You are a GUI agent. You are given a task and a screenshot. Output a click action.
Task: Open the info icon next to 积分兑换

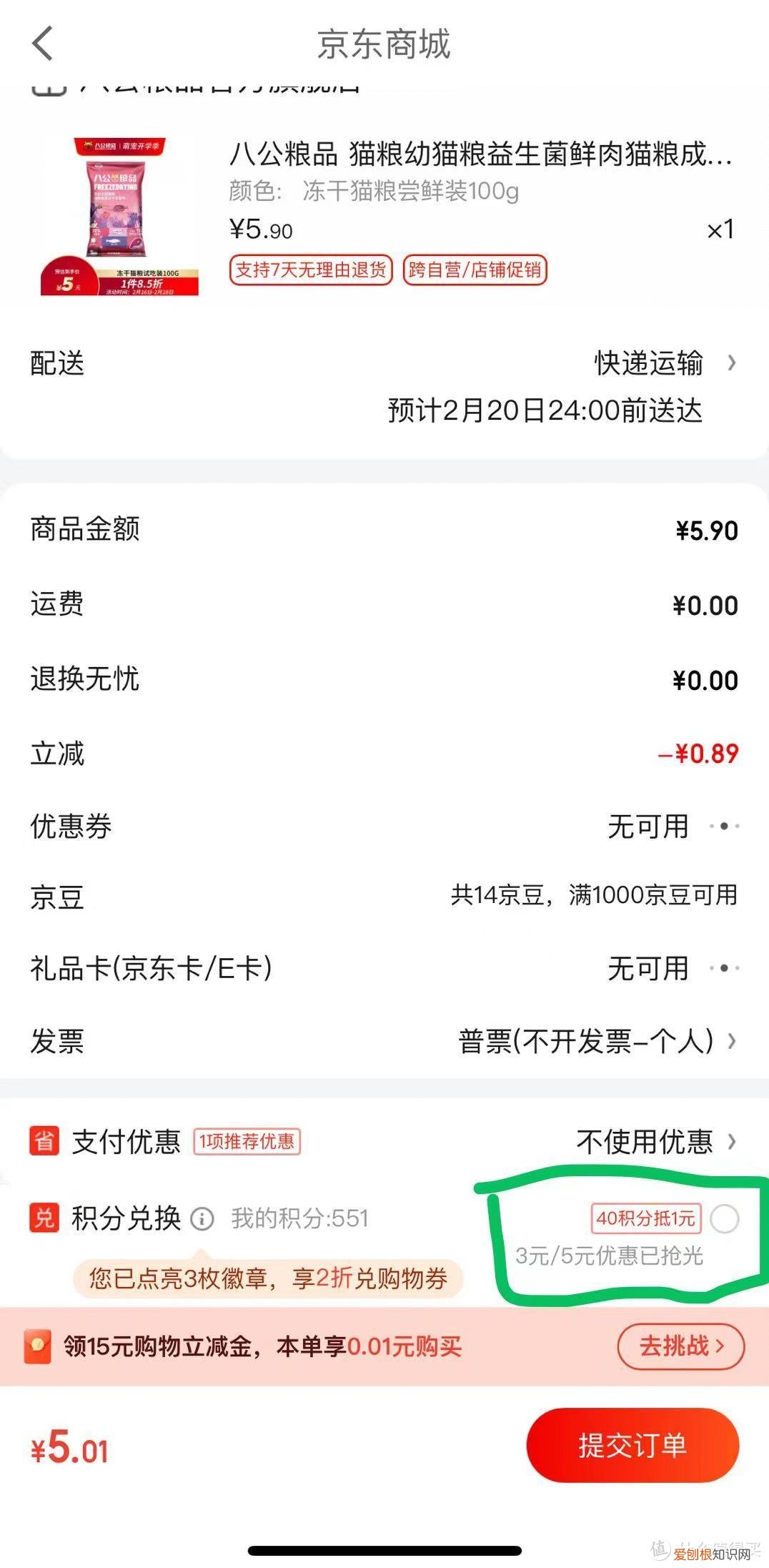point(206,1220)
